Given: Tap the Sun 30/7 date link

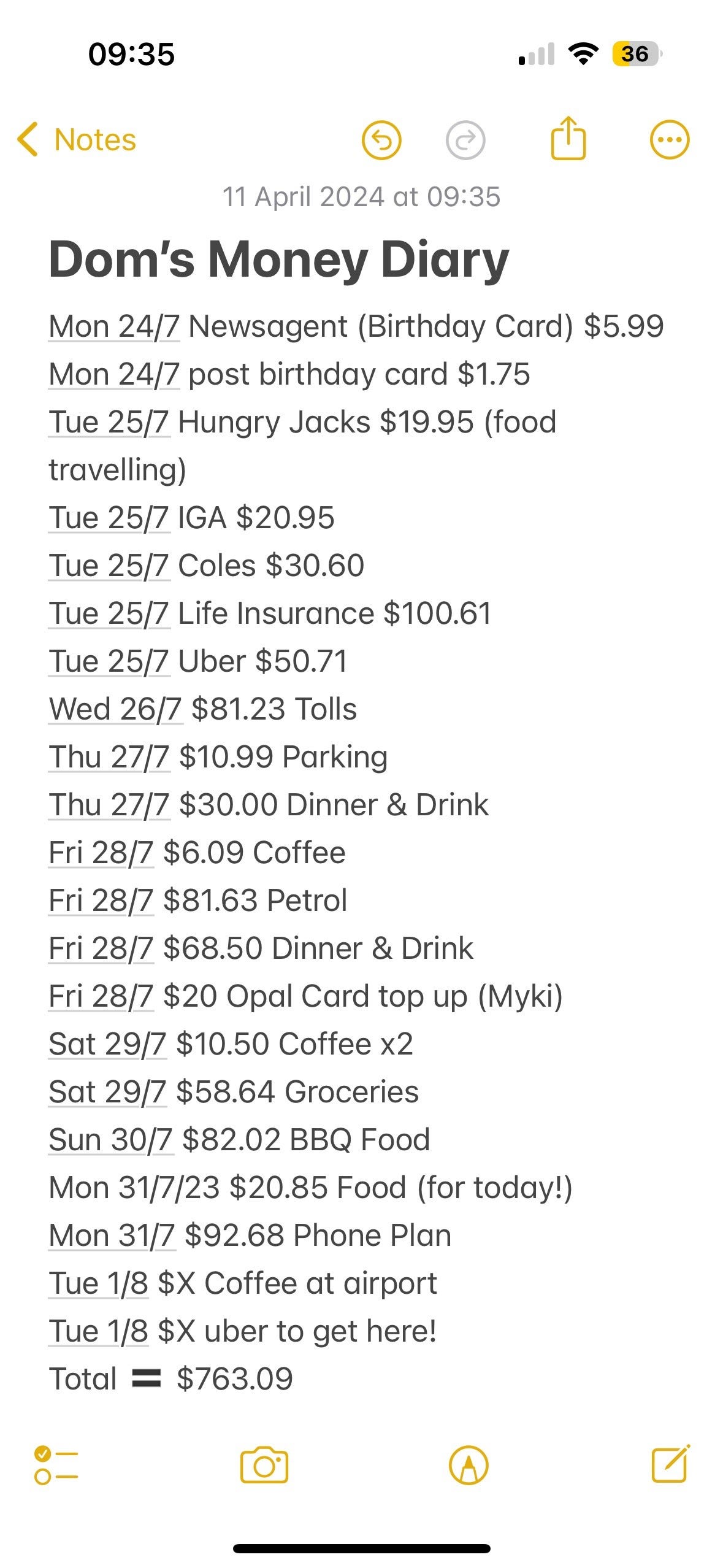Looking at the screenshot, I should click(x=111, y=1140).
